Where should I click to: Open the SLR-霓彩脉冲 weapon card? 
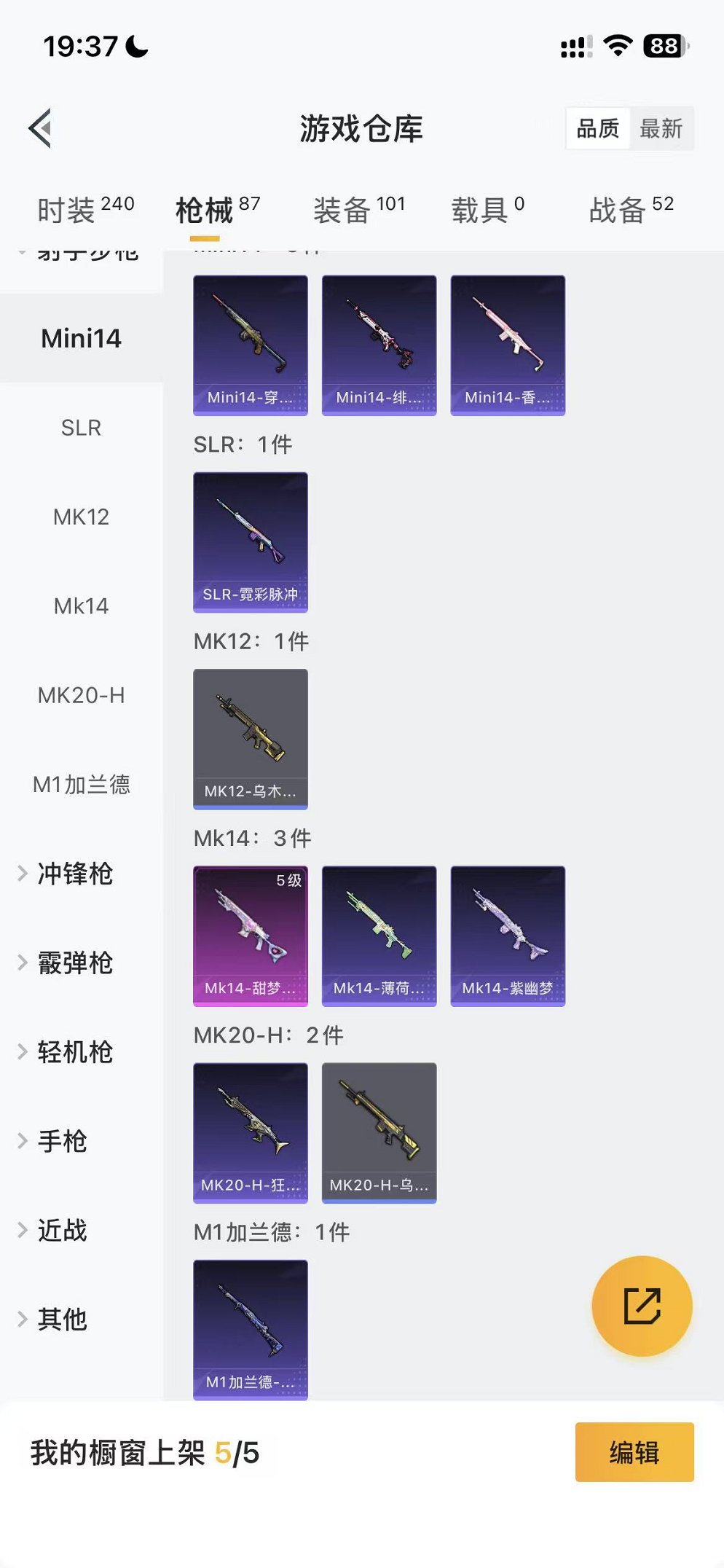[x=250, y=543]
